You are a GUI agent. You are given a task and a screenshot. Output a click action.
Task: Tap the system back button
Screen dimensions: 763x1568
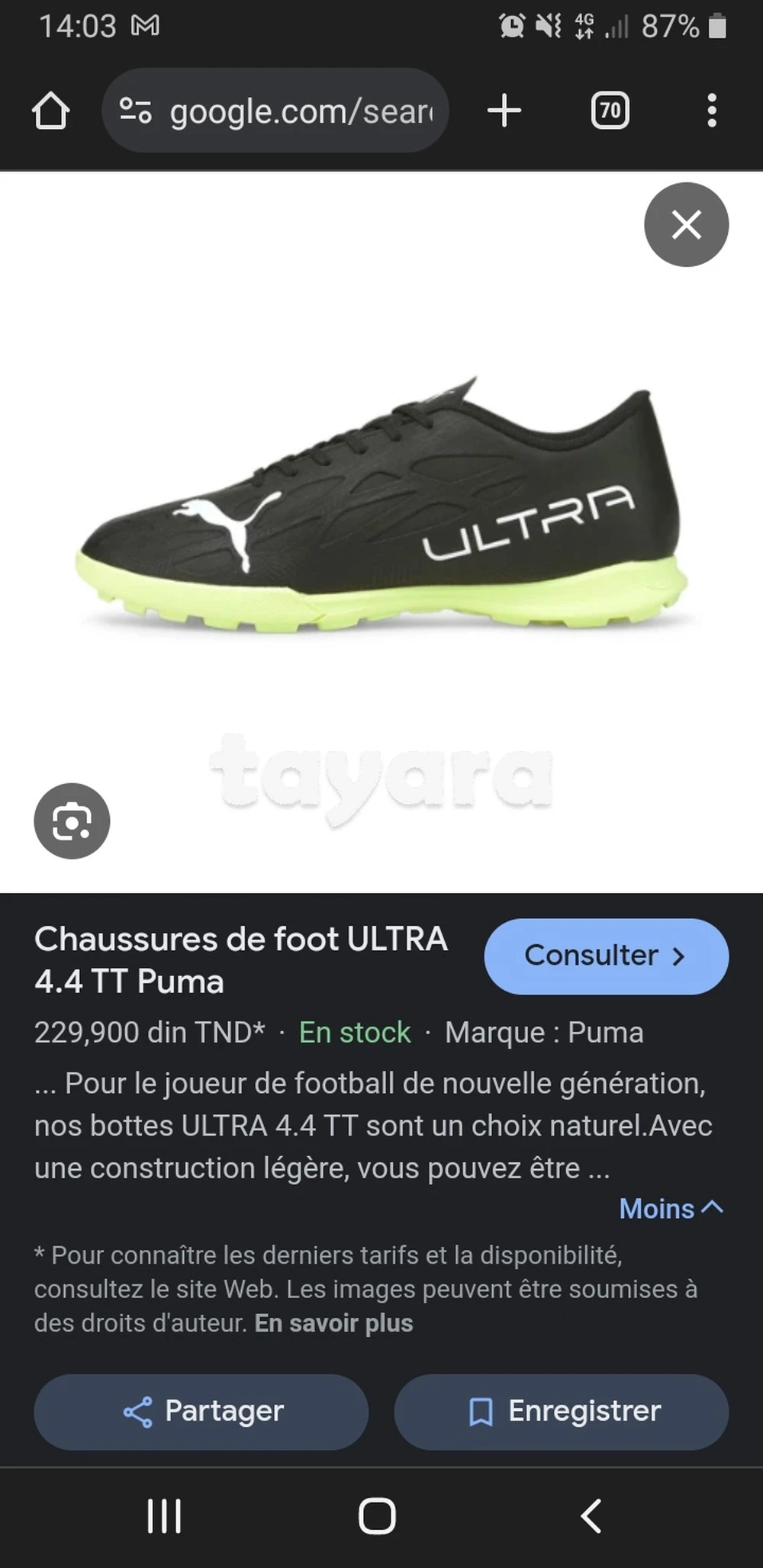point(591,1515)
